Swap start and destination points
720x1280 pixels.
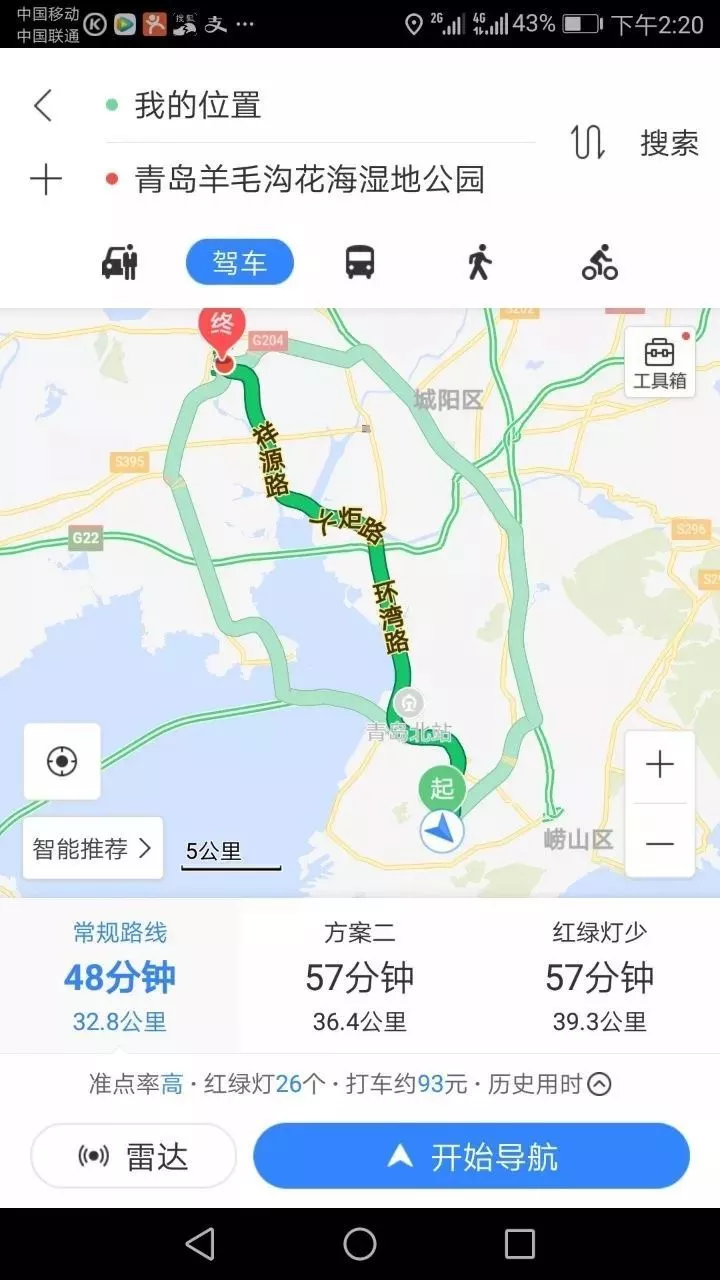coord(588,143)
